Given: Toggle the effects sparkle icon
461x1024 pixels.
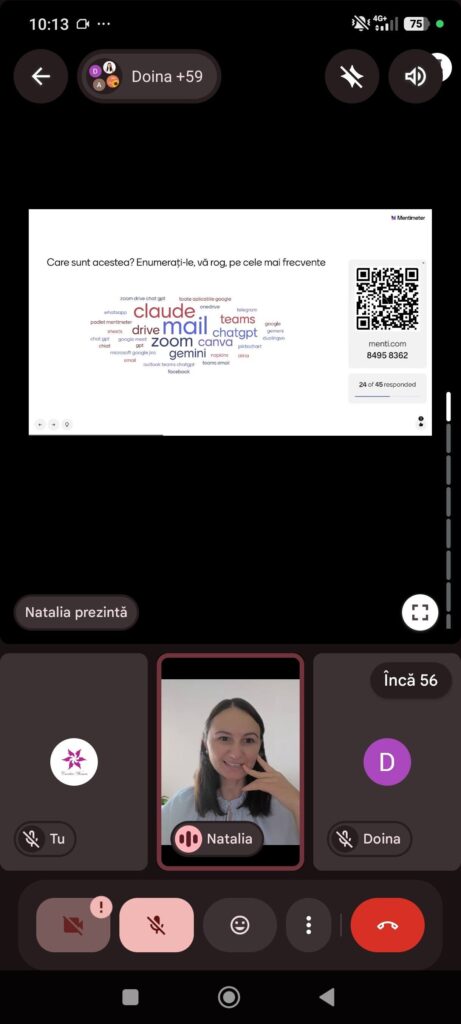Looking at the screenshot, I should pos(351,76).
